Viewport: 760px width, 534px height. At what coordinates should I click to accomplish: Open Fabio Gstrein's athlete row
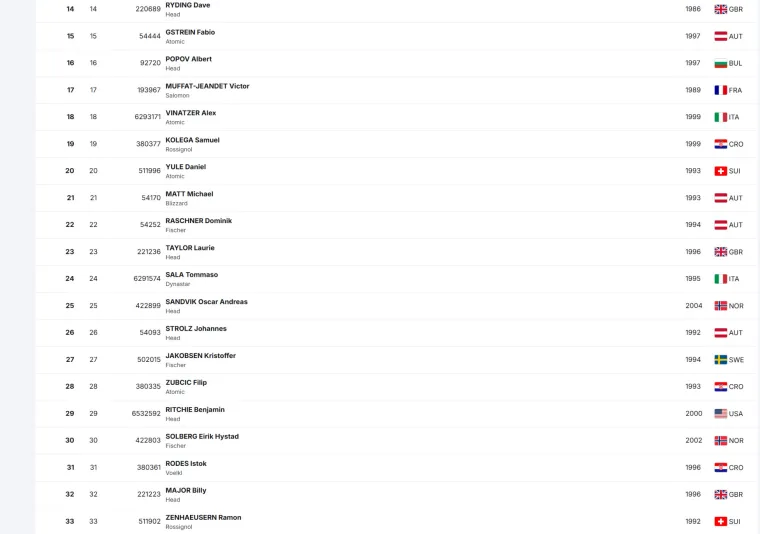(190, 32)
